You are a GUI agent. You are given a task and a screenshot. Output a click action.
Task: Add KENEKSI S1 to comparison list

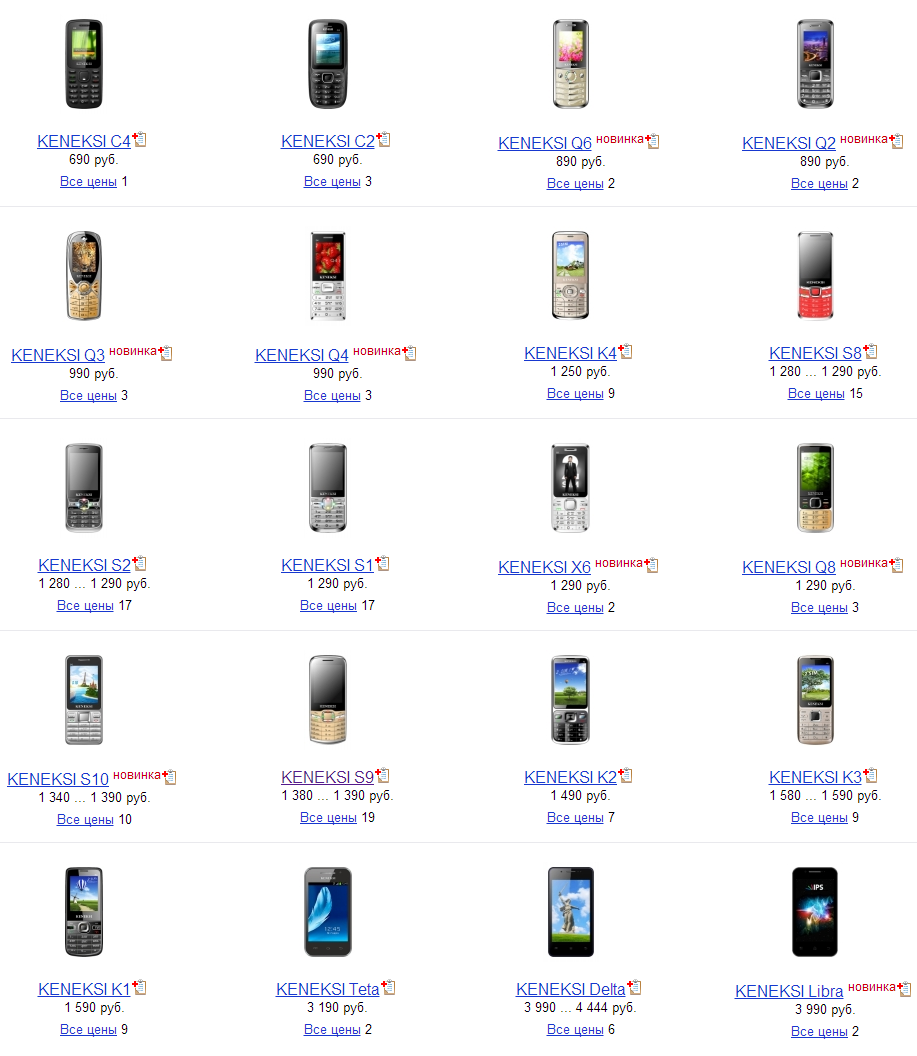point(383,564)
